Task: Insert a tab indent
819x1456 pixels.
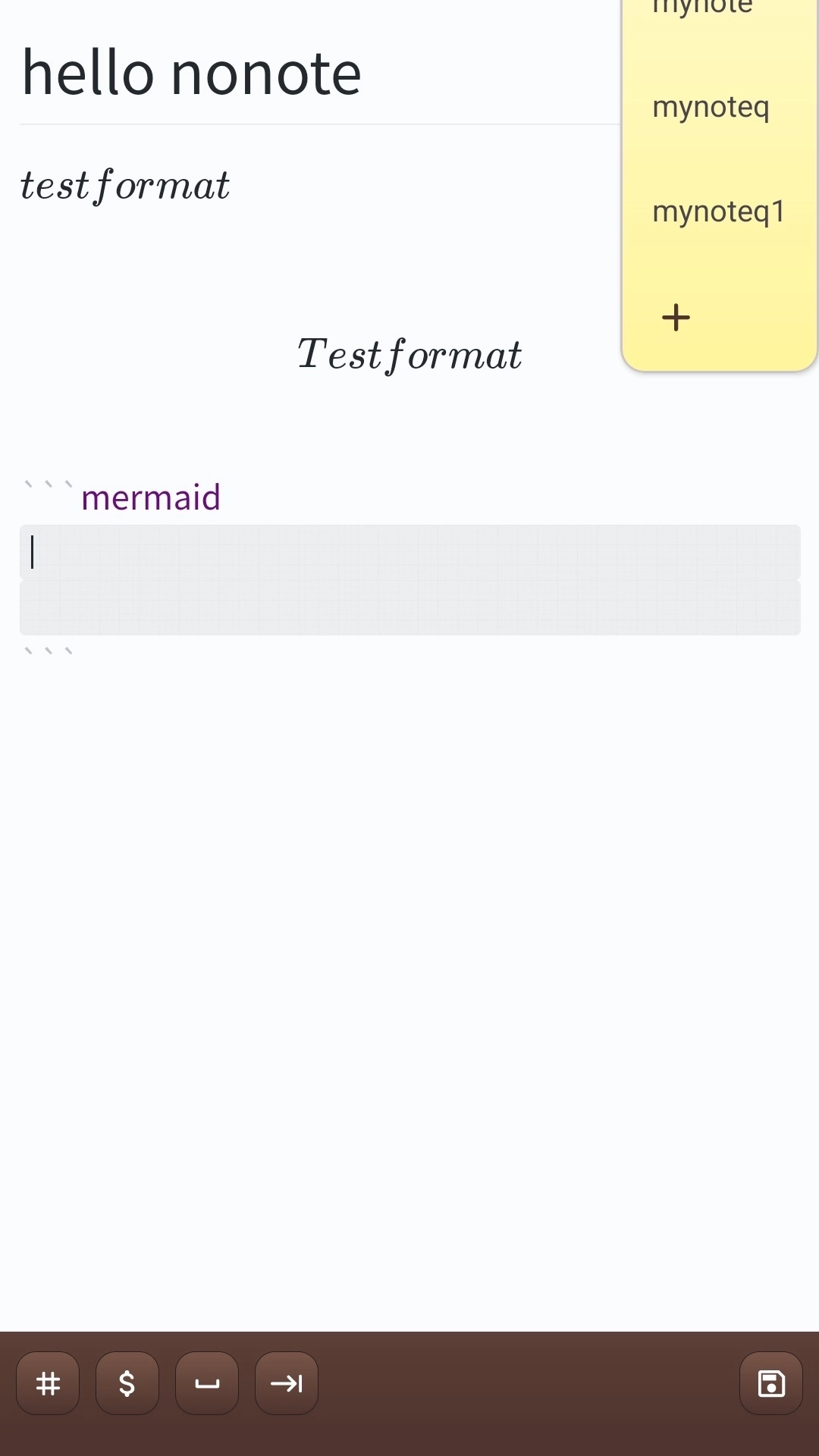Action: (287, 1383)
